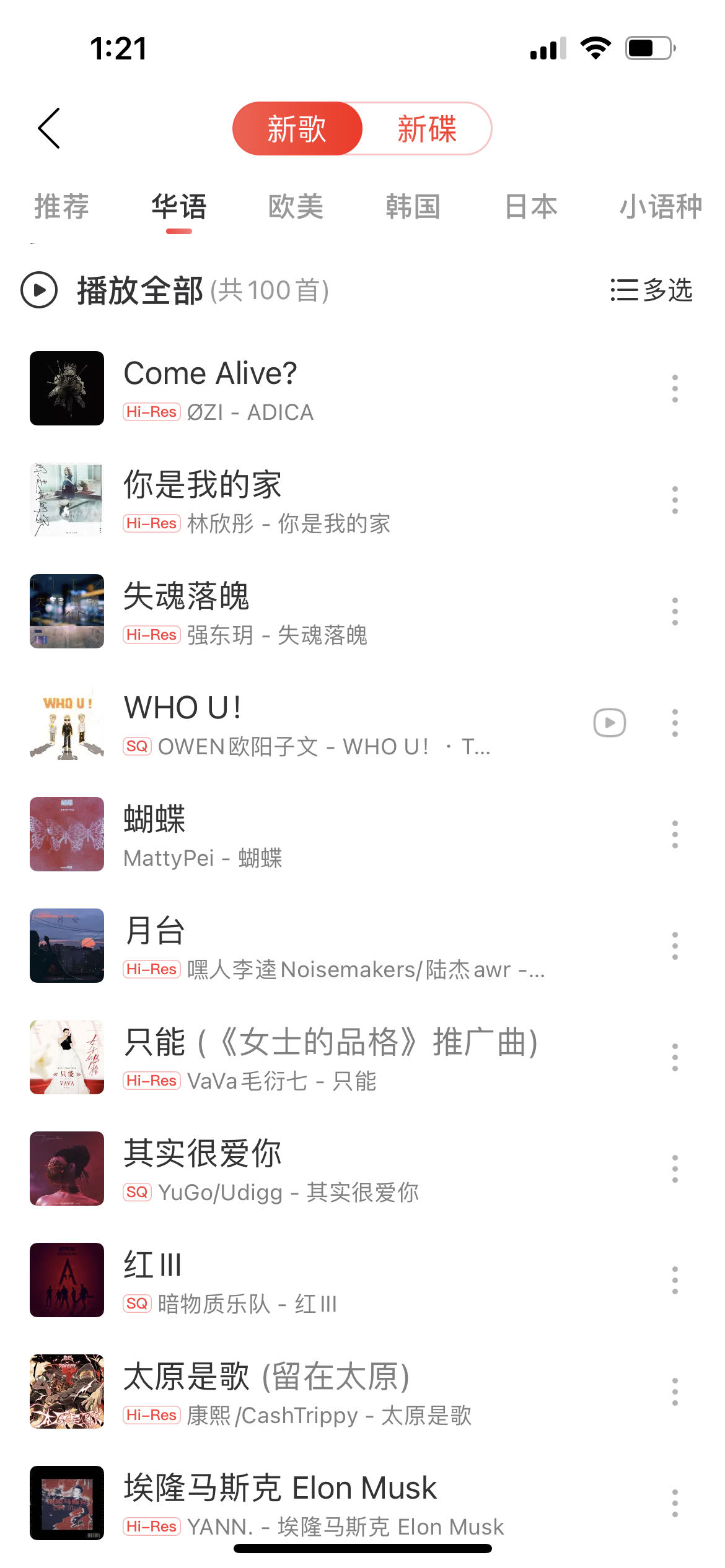Screen dimensions: 725x1568
Task: Open more options for 蝴蝶
Action: coord(675,834)
